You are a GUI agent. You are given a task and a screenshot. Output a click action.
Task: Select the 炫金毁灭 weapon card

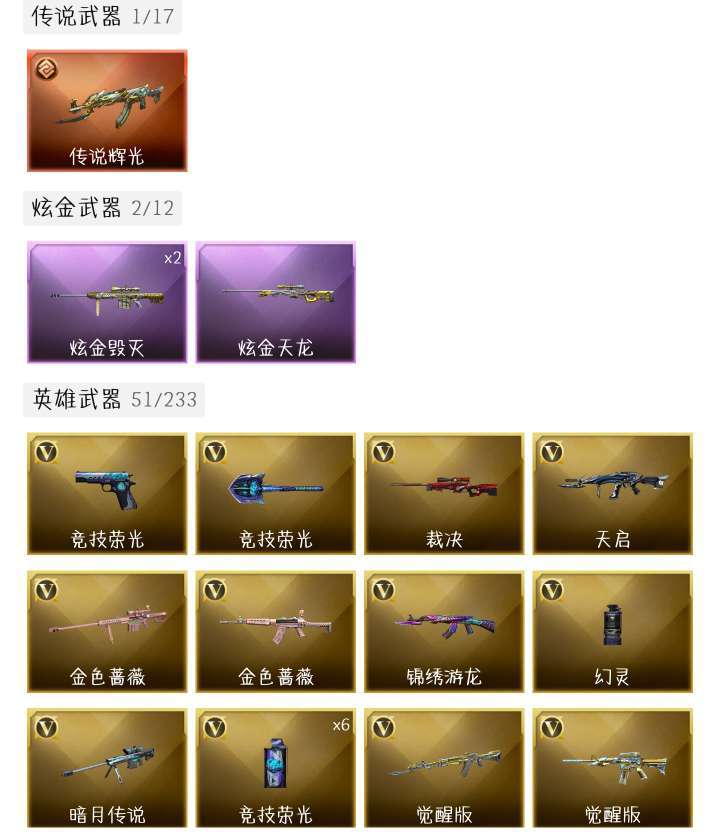click(x=107, y=302)
